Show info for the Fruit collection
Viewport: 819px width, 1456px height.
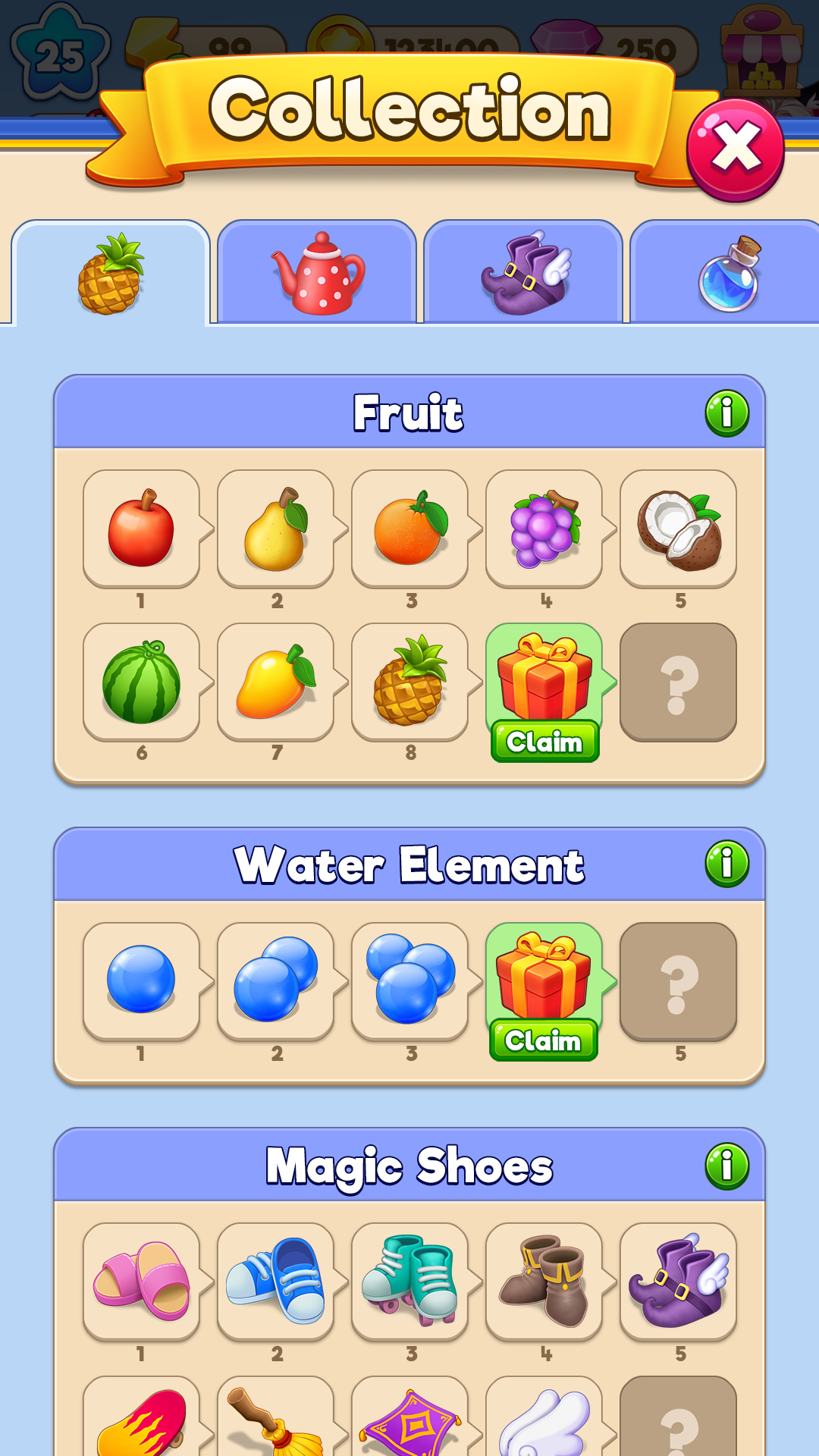726,413
